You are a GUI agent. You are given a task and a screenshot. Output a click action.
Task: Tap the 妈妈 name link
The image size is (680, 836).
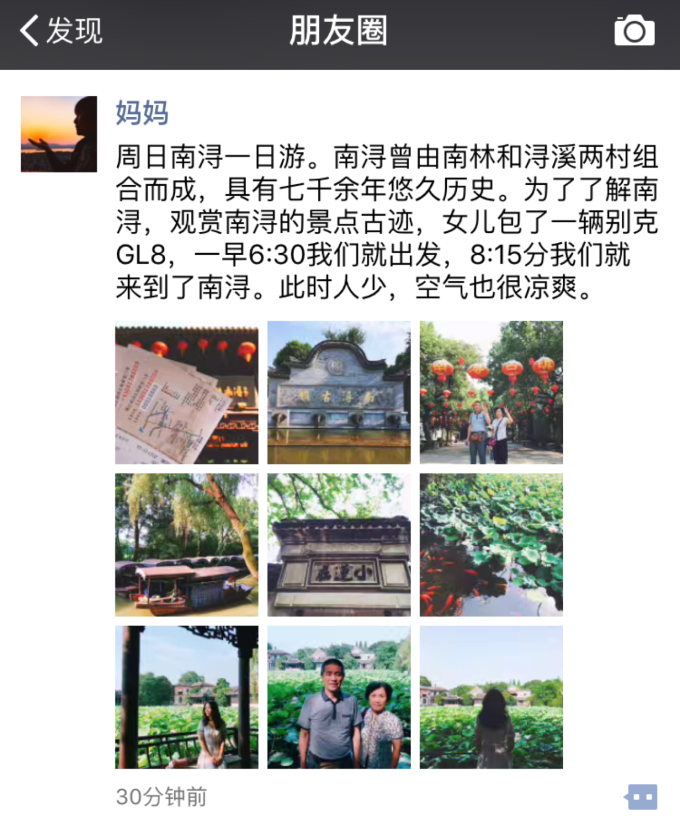[x=142, y=112]
